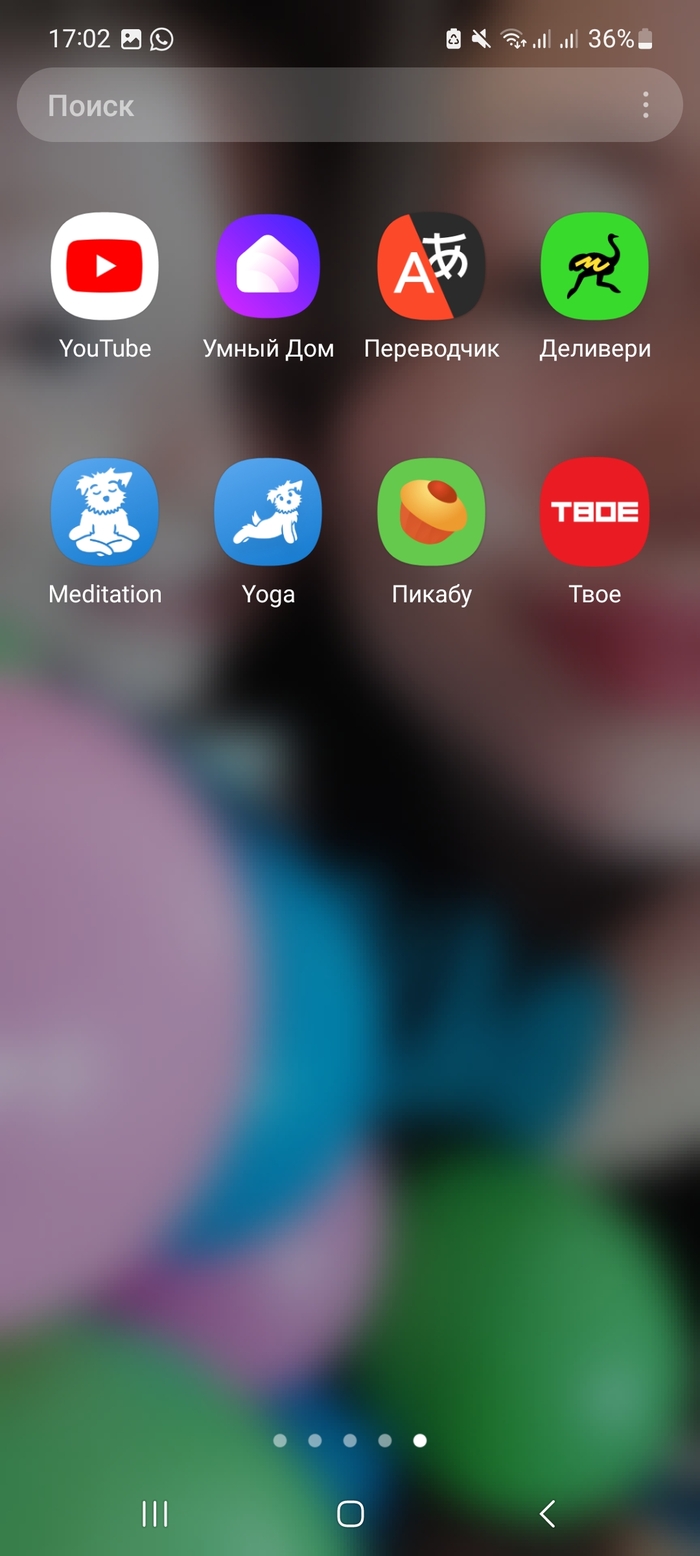Launch the Пикабу app
Screen dimensions: 700x1556
(x=431, y=512)
